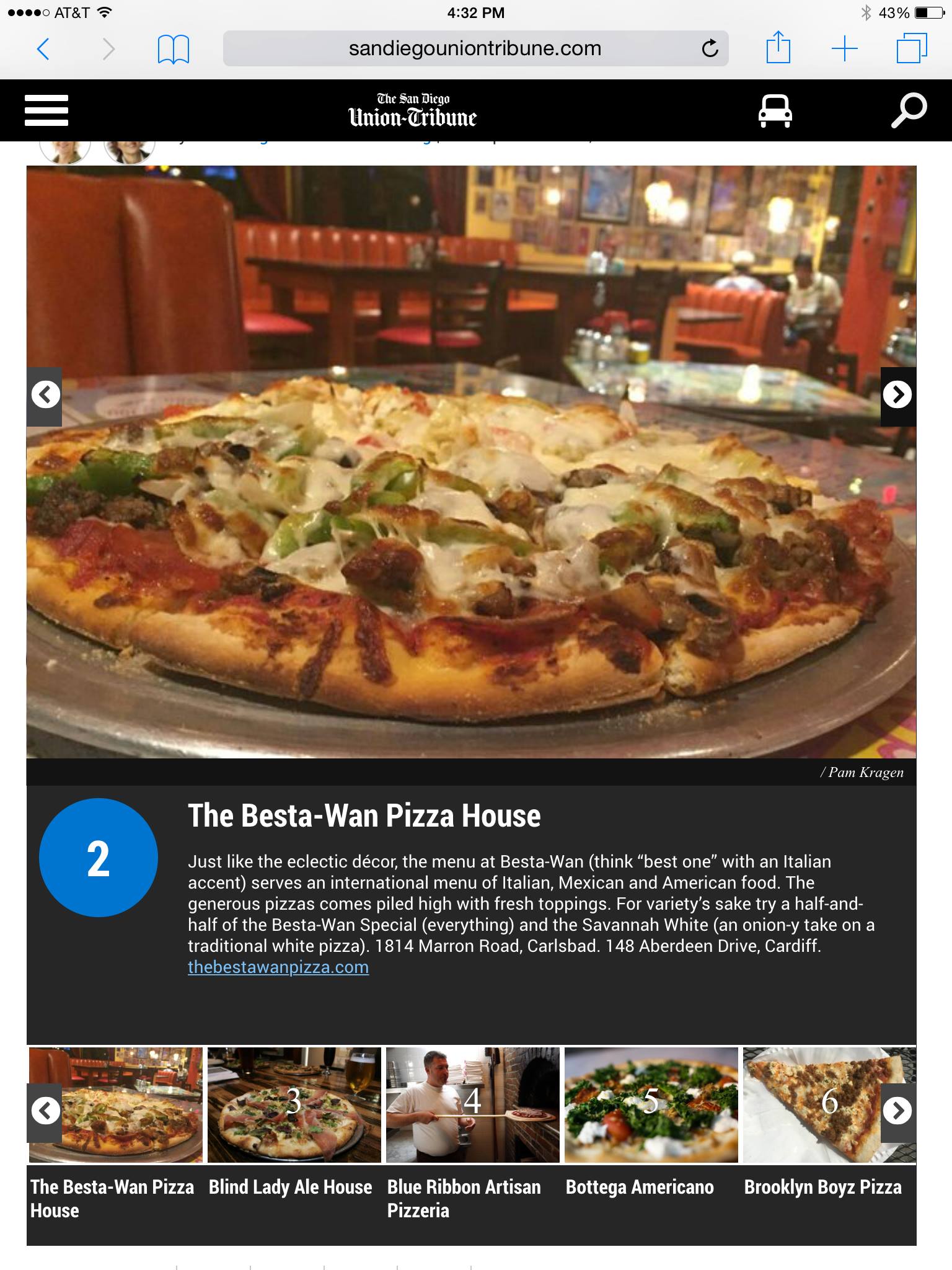Show the previous set of thumbnails
This screenshot has width=952, height=1270.
click(x=45, y=1111)
